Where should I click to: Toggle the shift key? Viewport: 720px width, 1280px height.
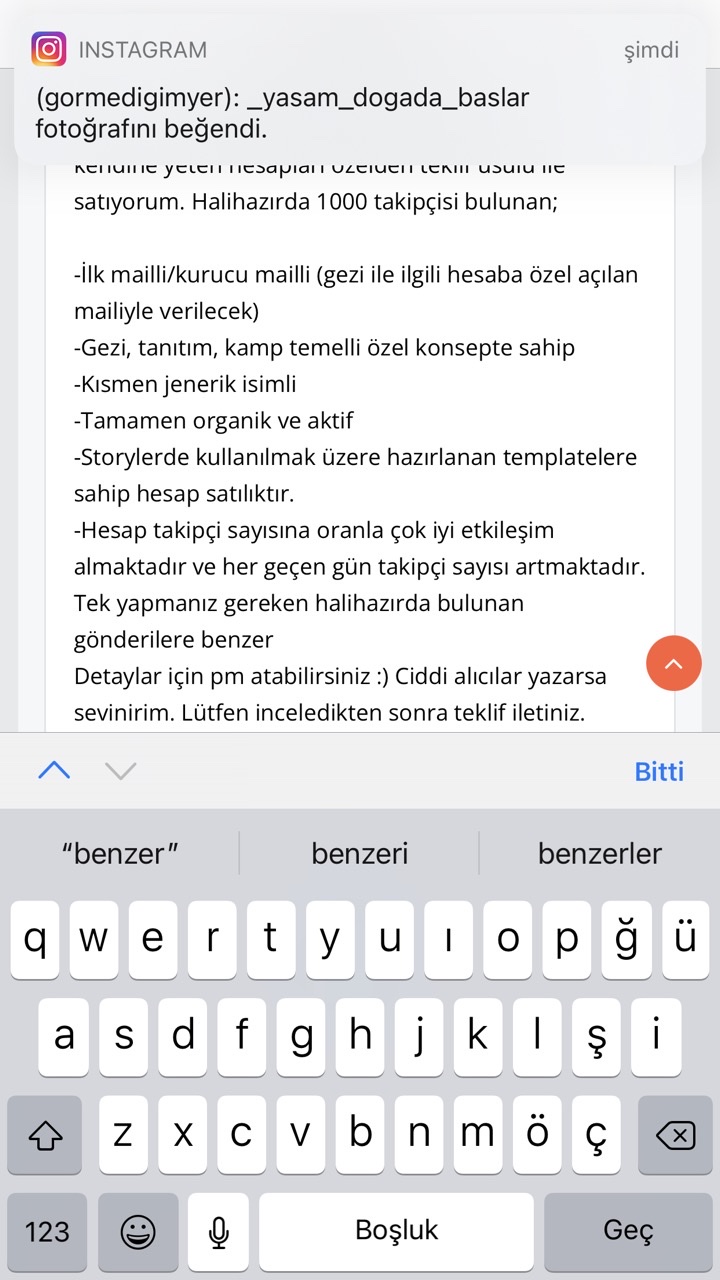[x=45, y=1134]
